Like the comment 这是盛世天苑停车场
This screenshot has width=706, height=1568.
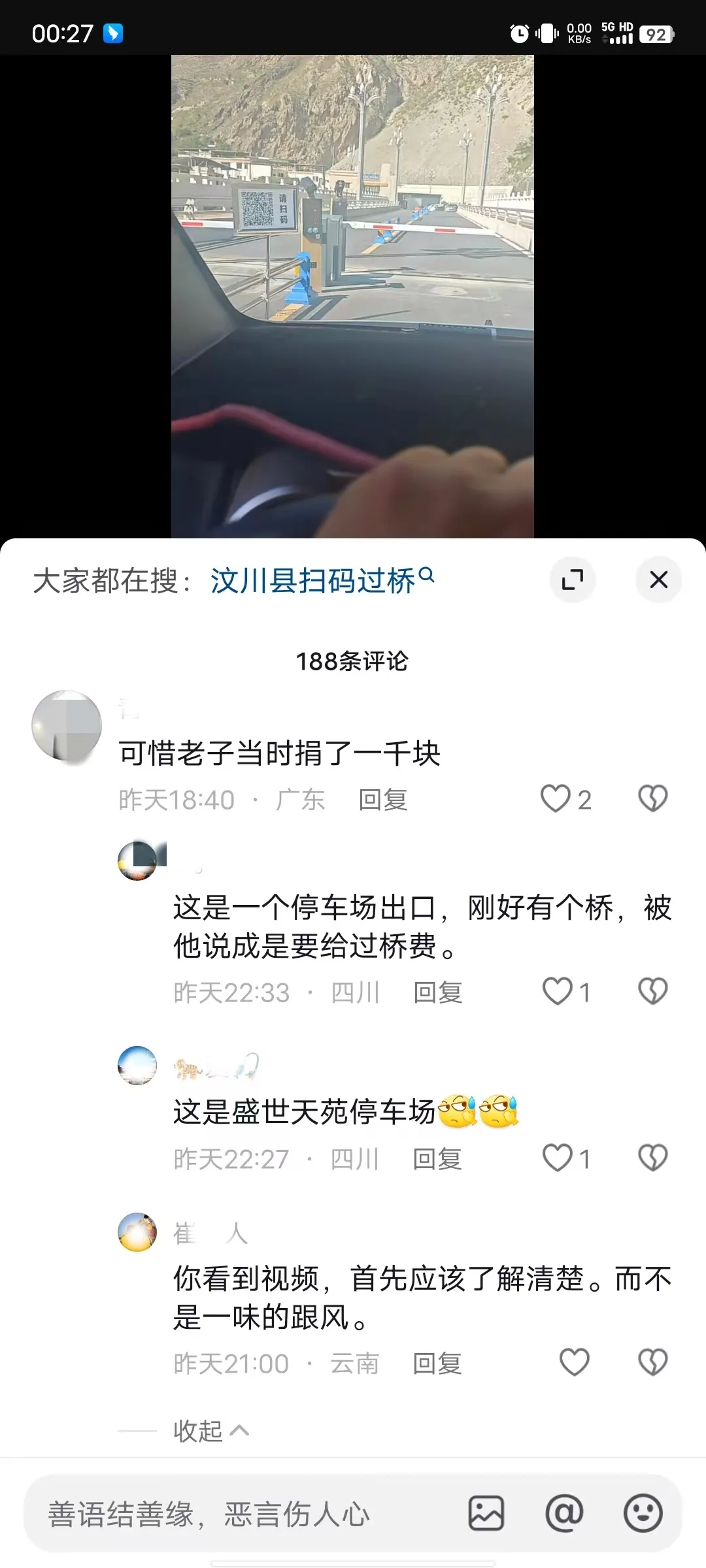coord(558,1158)
